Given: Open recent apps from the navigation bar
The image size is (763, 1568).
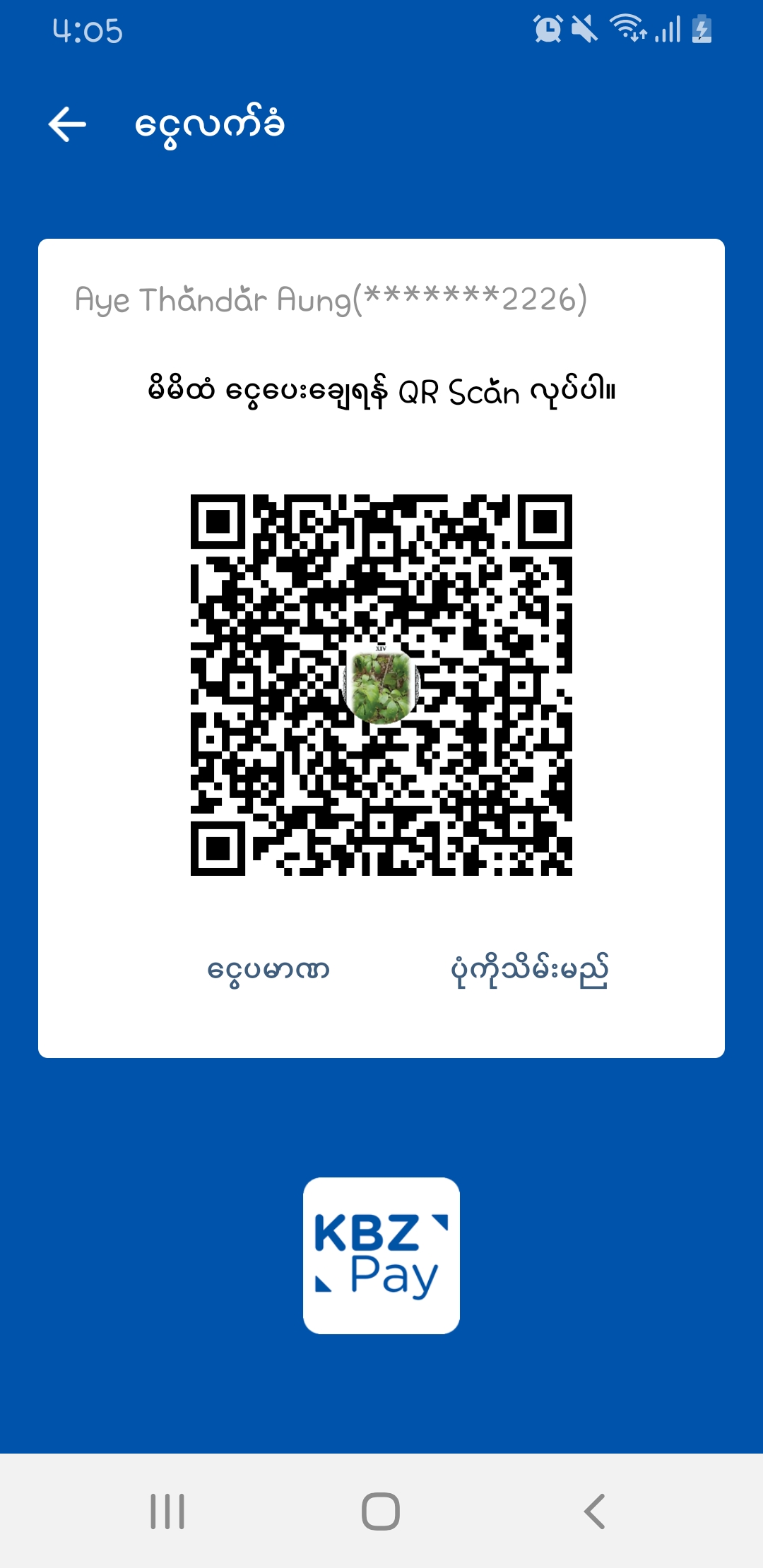Looking at the screenshot, I should click(167, 1511).
